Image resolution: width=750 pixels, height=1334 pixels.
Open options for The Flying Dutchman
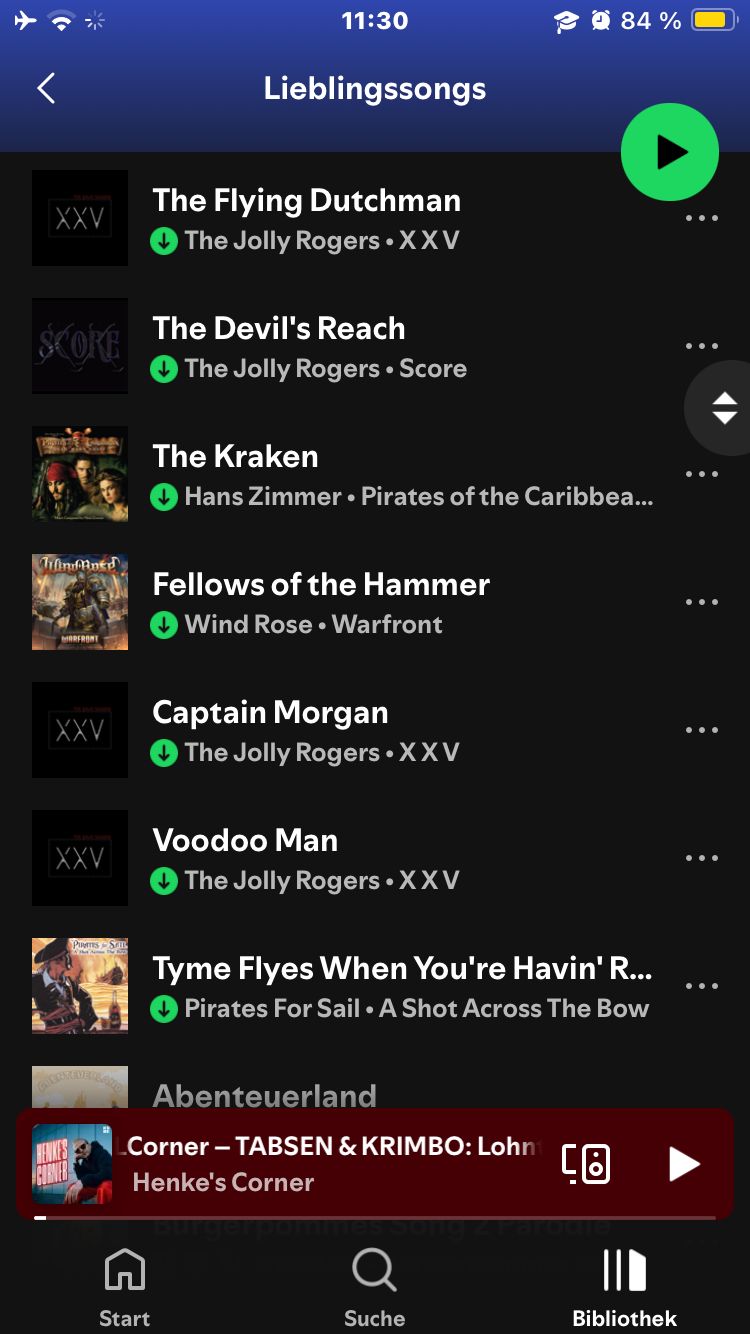point(701,219)
